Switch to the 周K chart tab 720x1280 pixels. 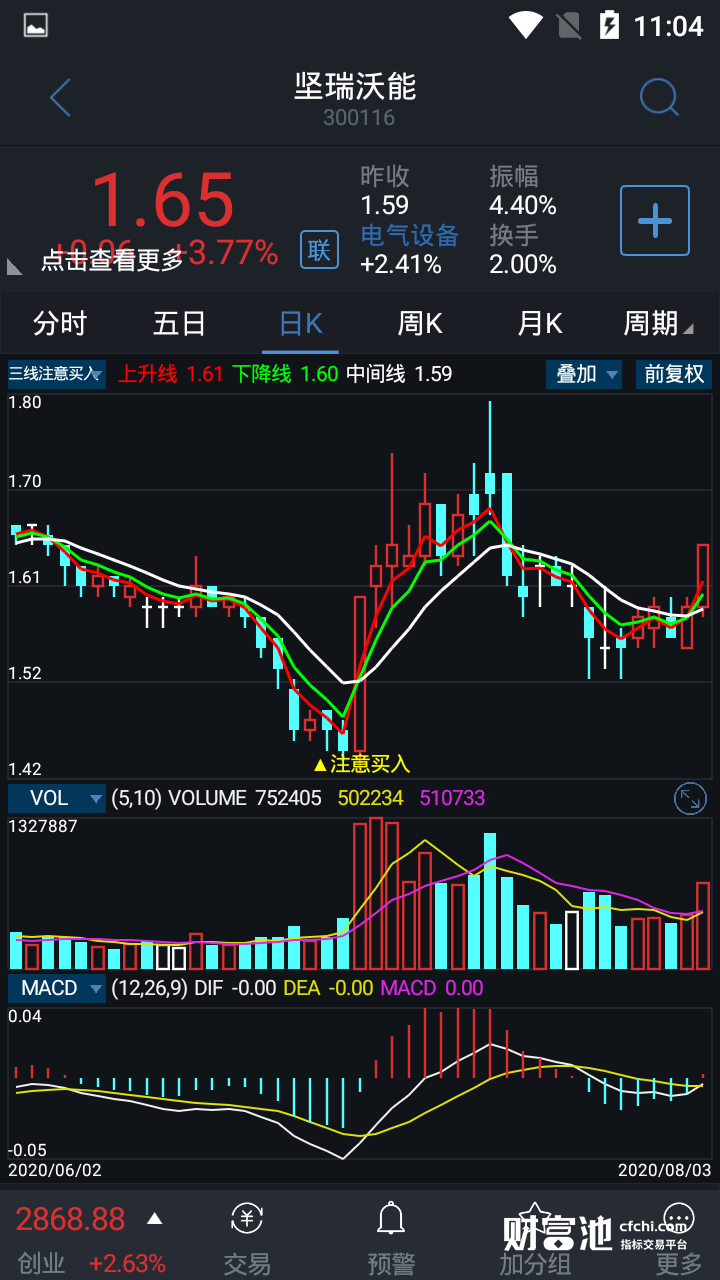[420, 324]
